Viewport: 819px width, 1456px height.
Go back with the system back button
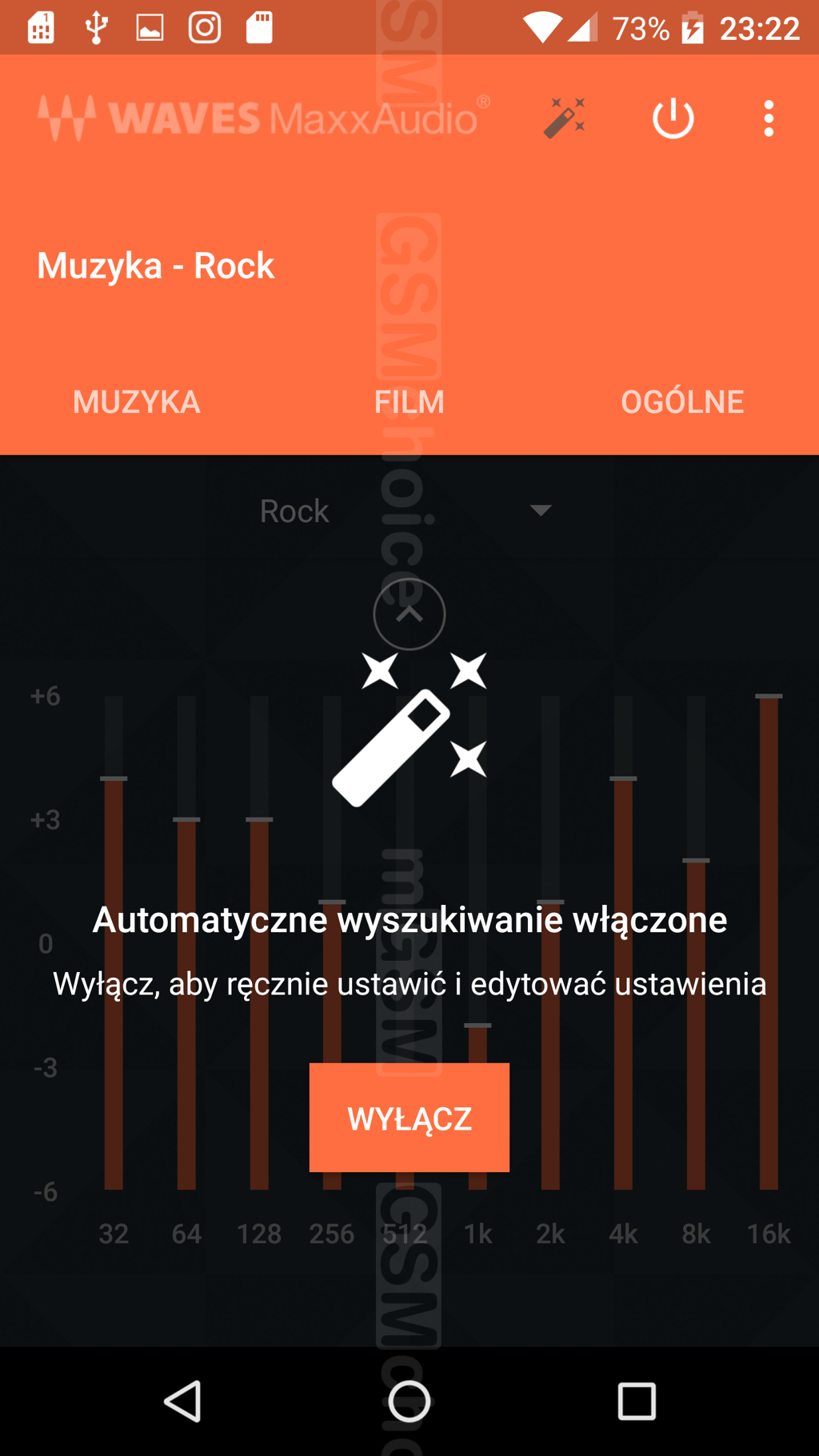[182, 1401]
